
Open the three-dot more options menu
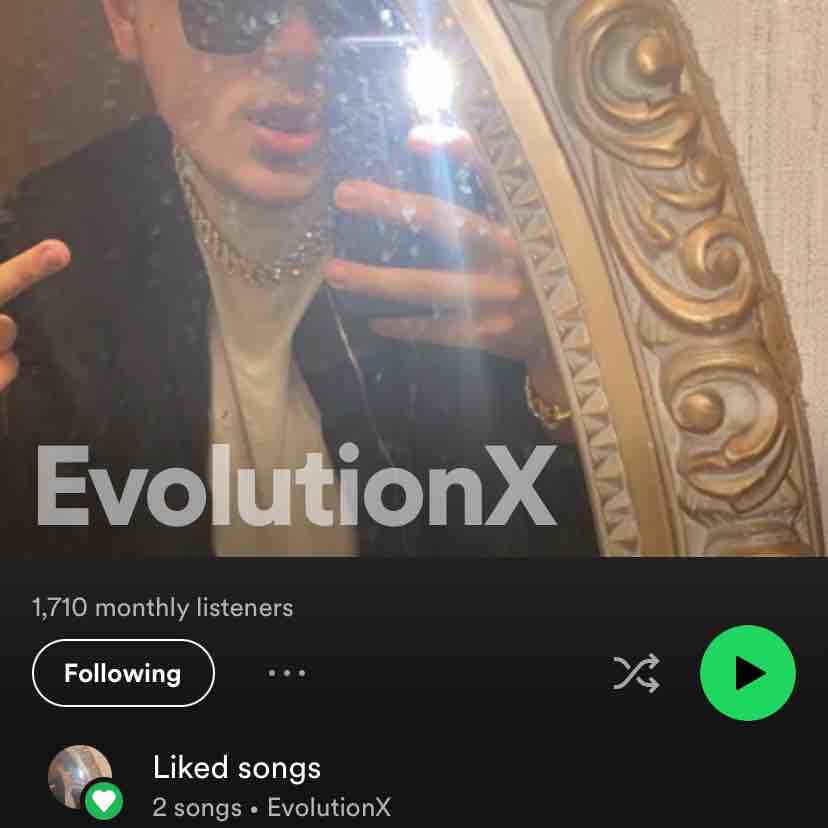287,673
